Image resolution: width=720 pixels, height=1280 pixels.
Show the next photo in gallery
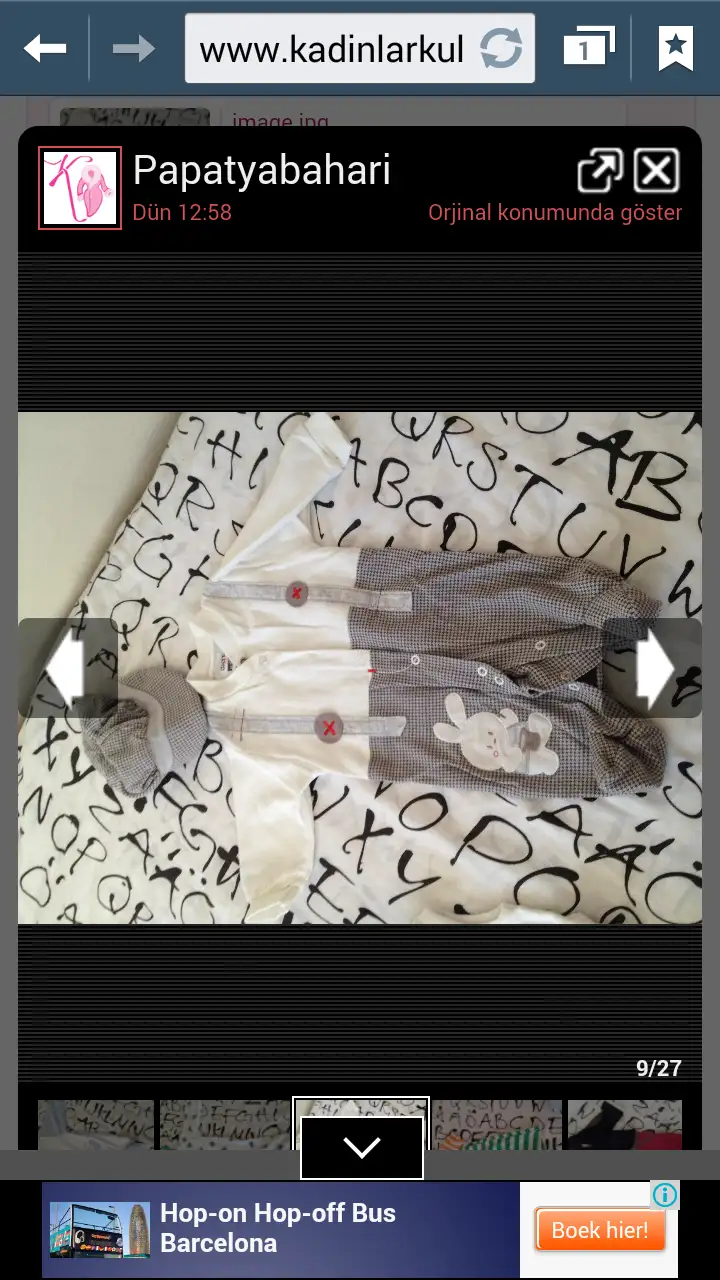pyautogui.click(x=653, y=668)
